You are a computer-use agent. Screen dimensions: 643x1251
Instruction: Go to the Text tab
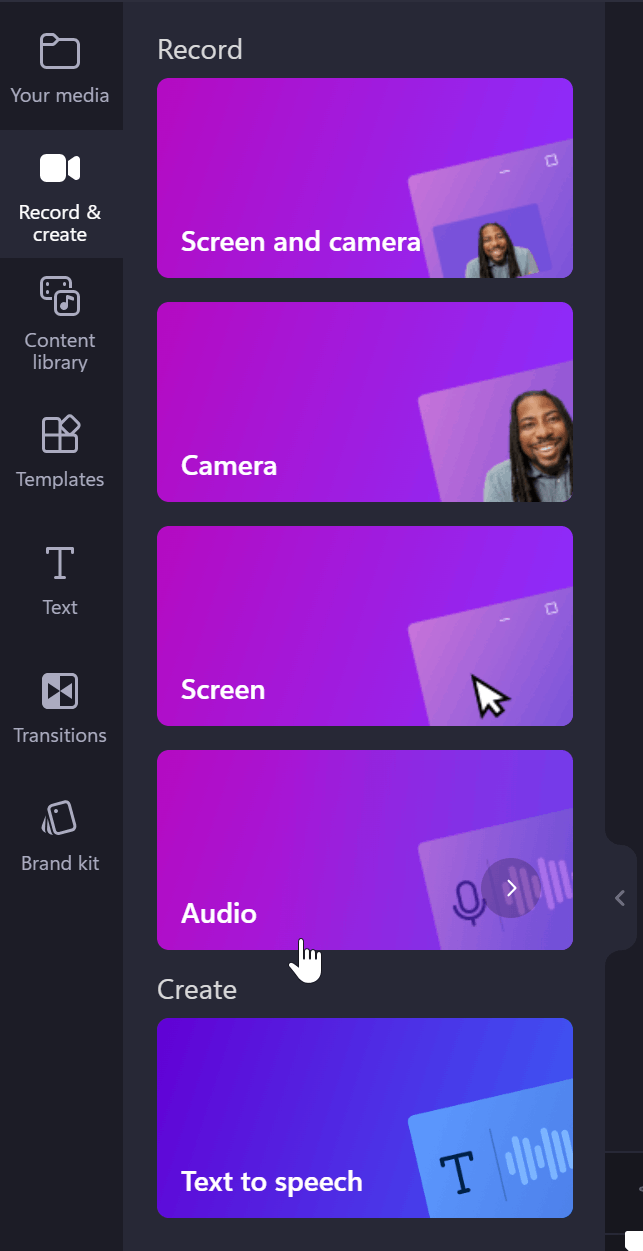[60, 580]
